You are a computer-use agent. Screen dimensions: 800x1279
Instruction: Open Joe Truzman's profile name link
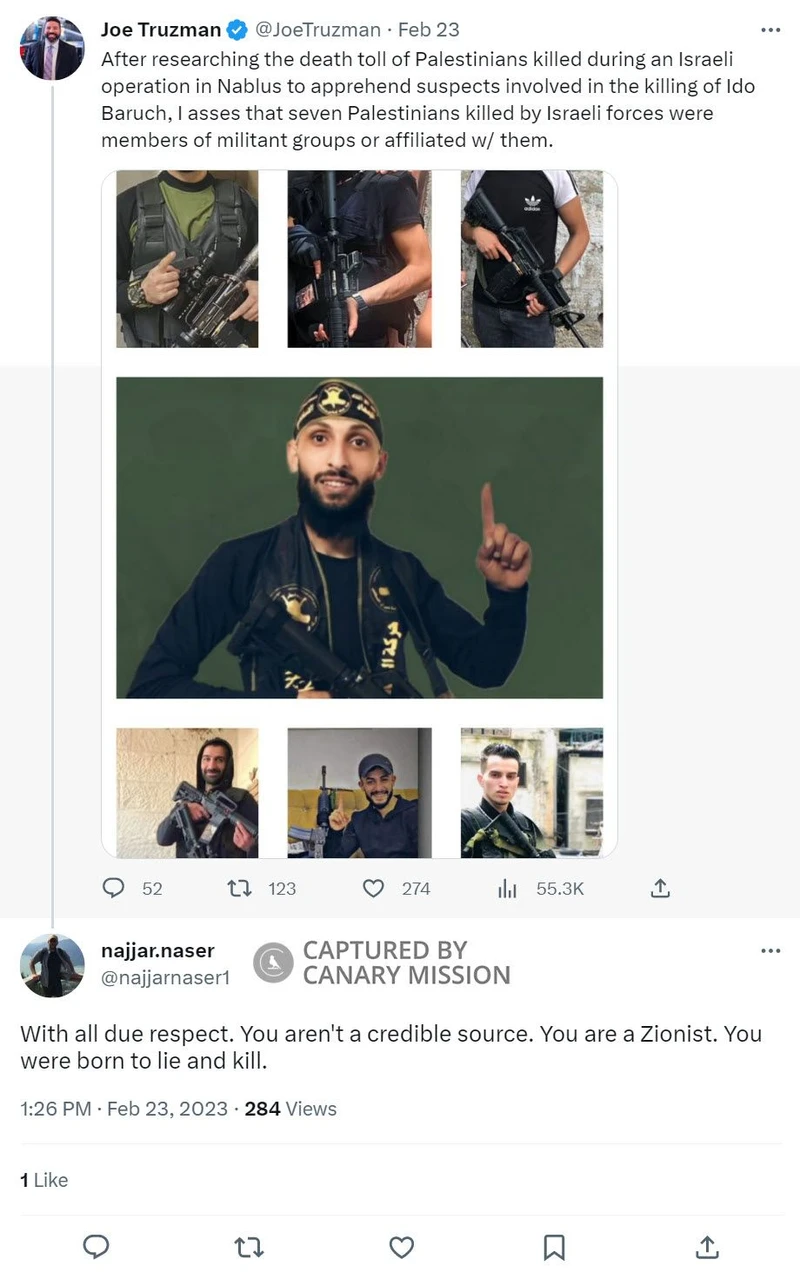(x=161, y=30)
